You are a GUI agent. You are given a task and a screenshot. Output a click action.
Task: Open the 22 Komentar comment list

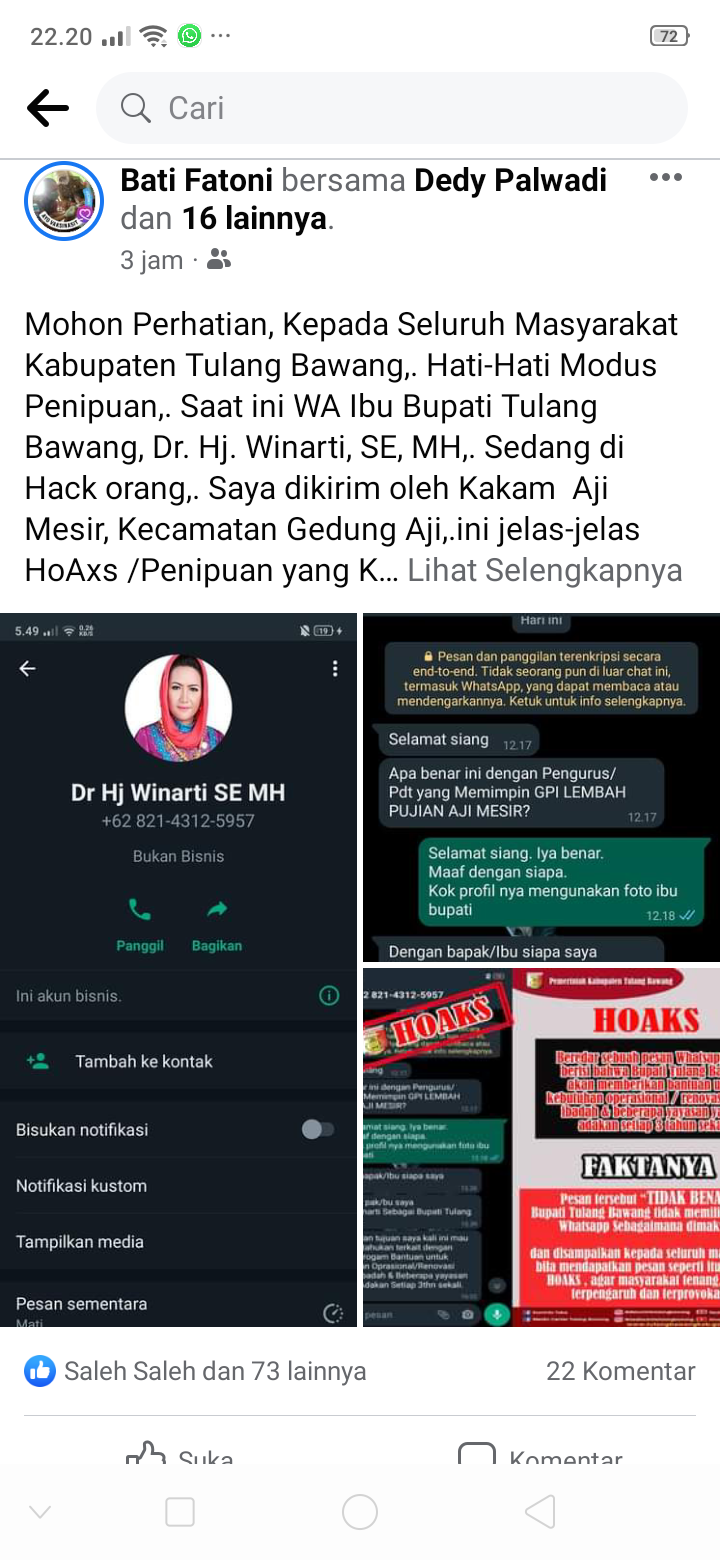pyautogui.click(x=620, y=1371)
